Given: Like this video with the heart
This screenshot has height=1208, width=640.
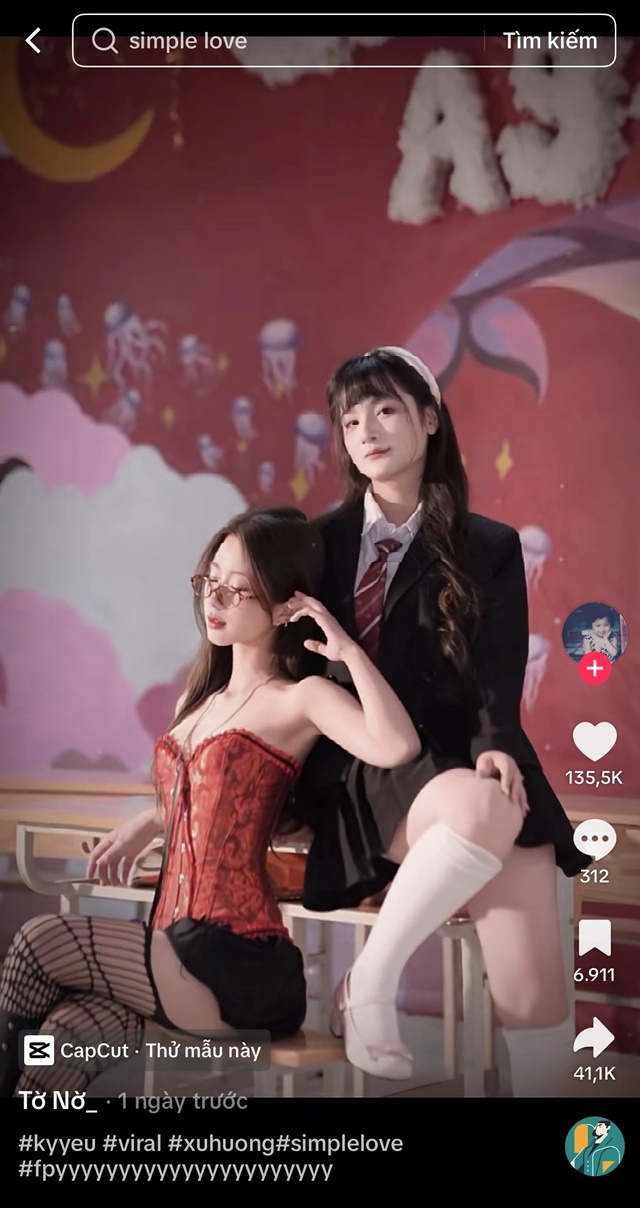Looking at the screenshot, I should coord(594,741).
